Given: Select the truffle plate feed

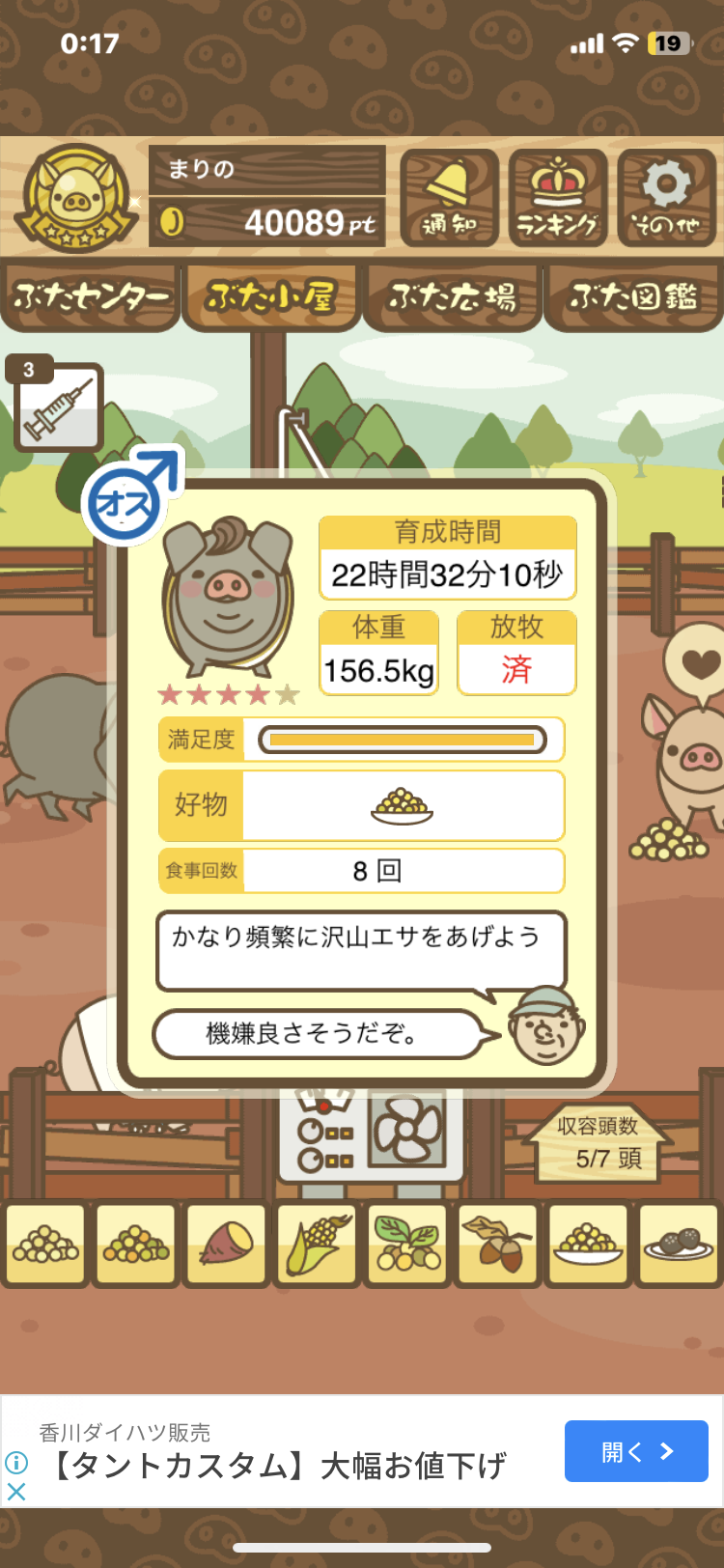Looking at the screenshot, I should (679, 1244).
